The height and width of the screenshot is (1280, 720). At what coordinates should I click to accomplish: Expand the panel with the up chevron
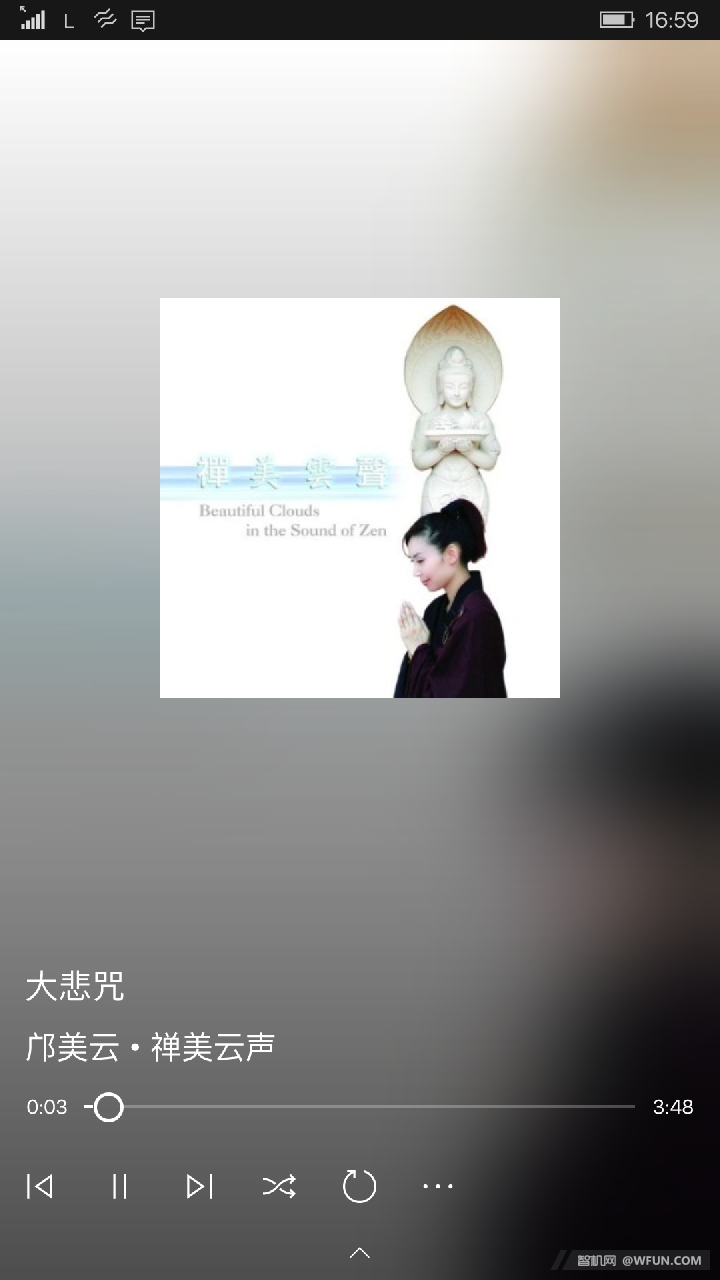(x=360, y=1253)
